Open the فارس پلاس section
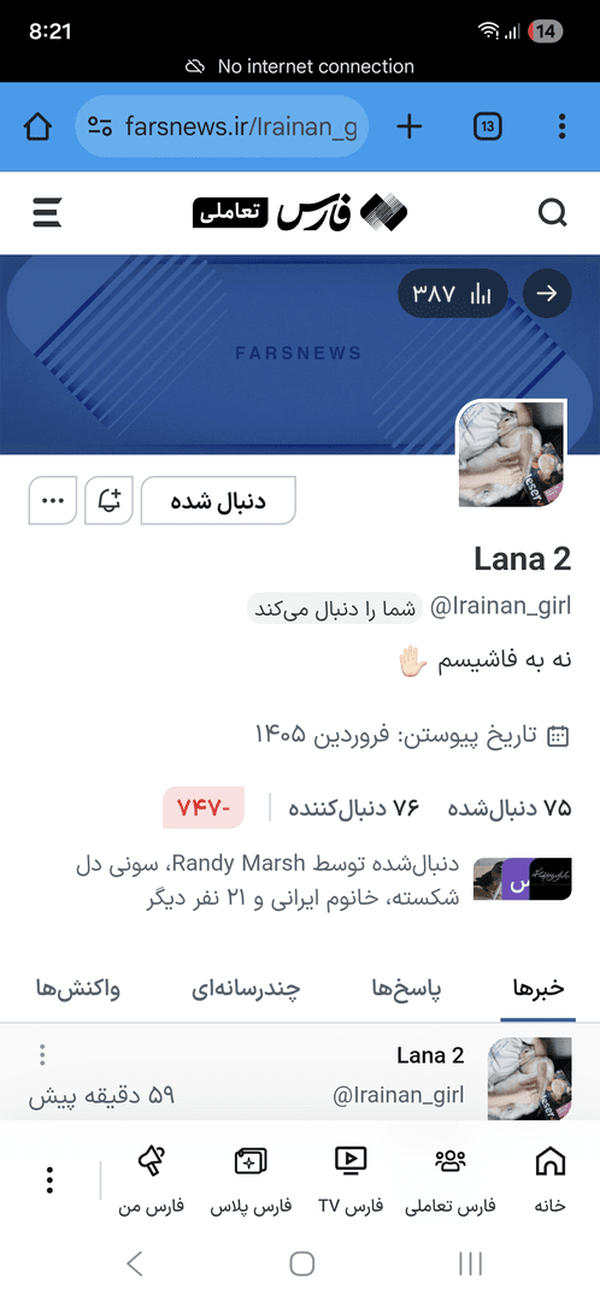The height and width of the screenshot is (1301, 600). click(250, 1180)
